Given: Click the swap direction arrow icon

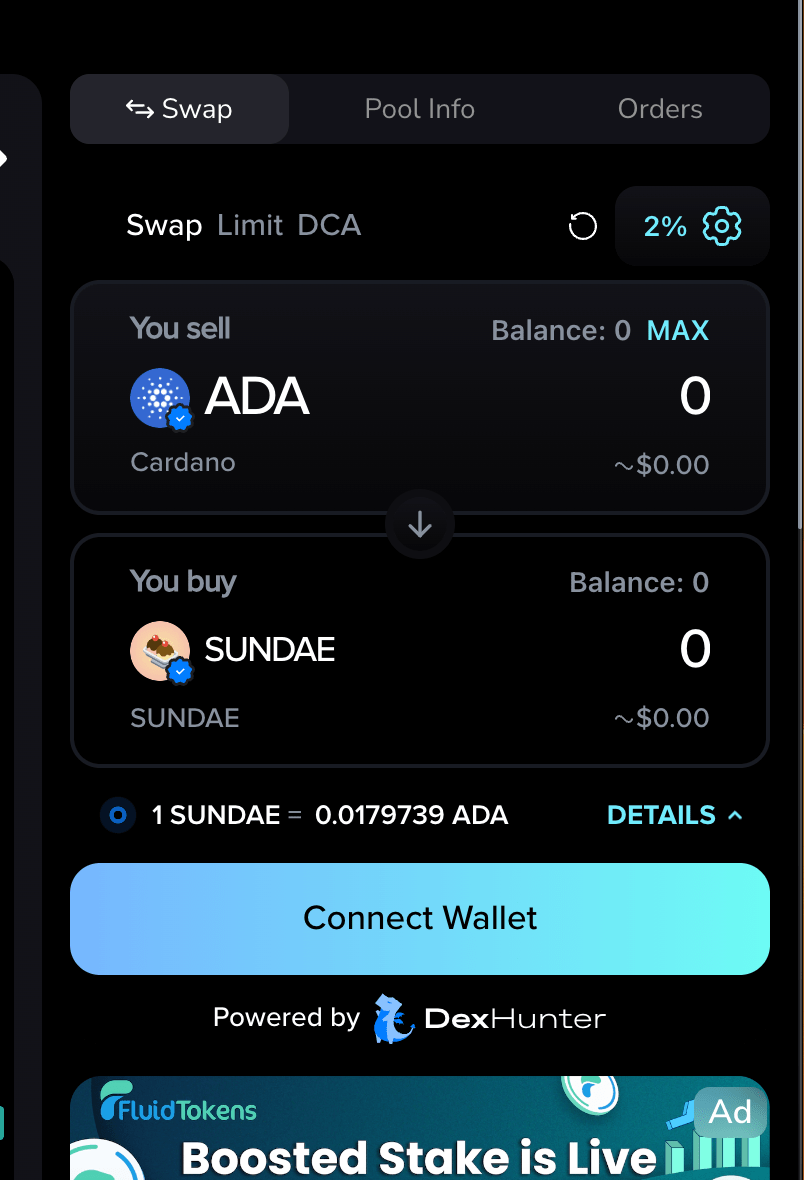Looking at the screenshot, I should 420,524.
